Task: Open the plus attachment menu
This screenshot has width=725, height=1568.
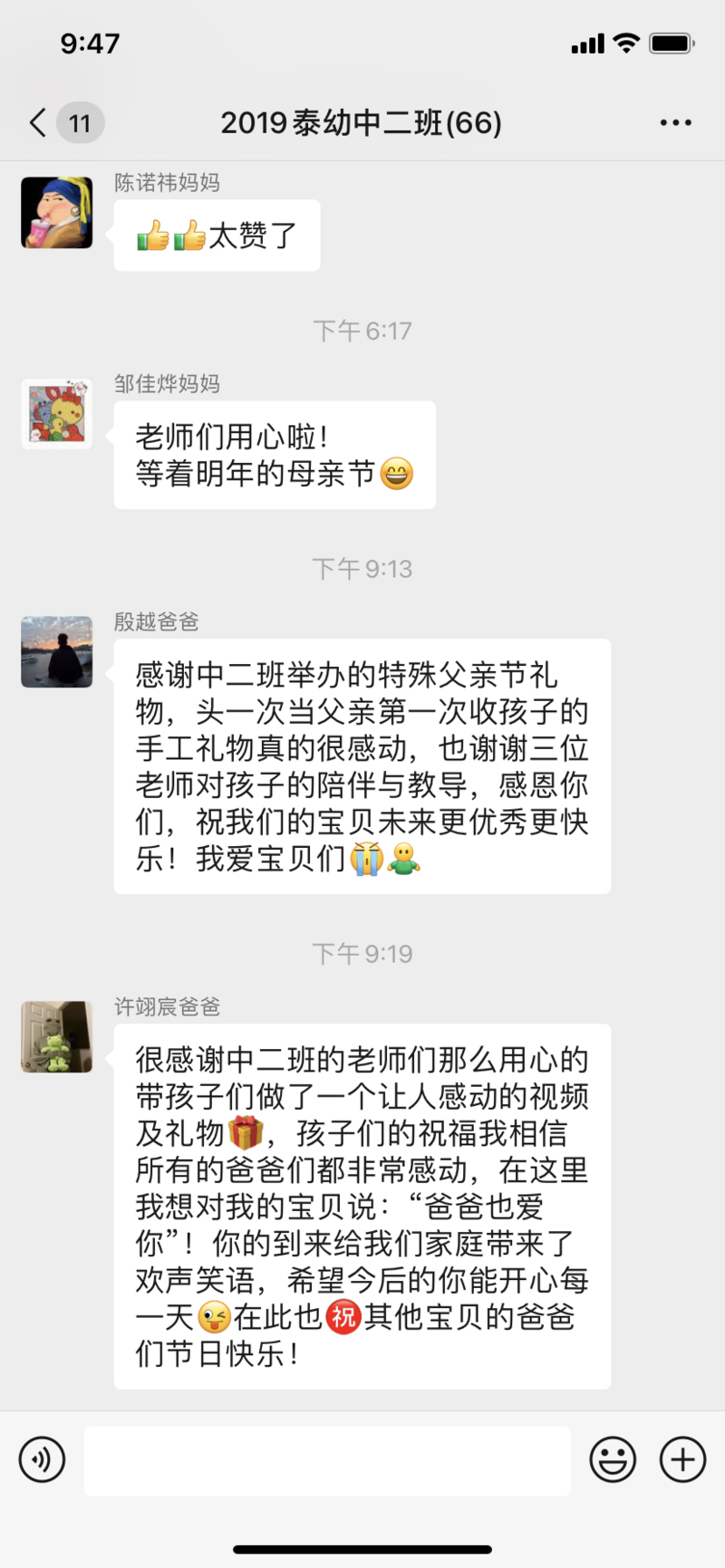Action: [x=682, y=1459]
